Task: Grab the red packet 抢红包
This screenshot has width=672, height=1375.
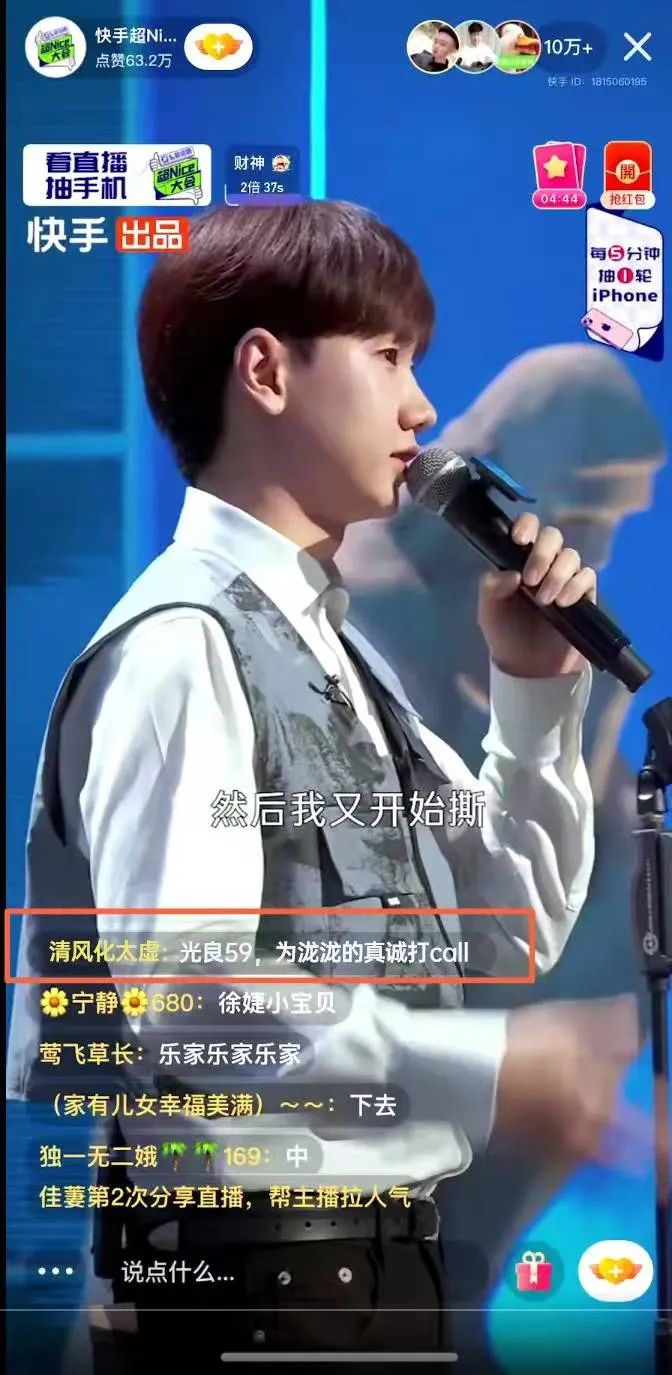Action: (628, 174)
